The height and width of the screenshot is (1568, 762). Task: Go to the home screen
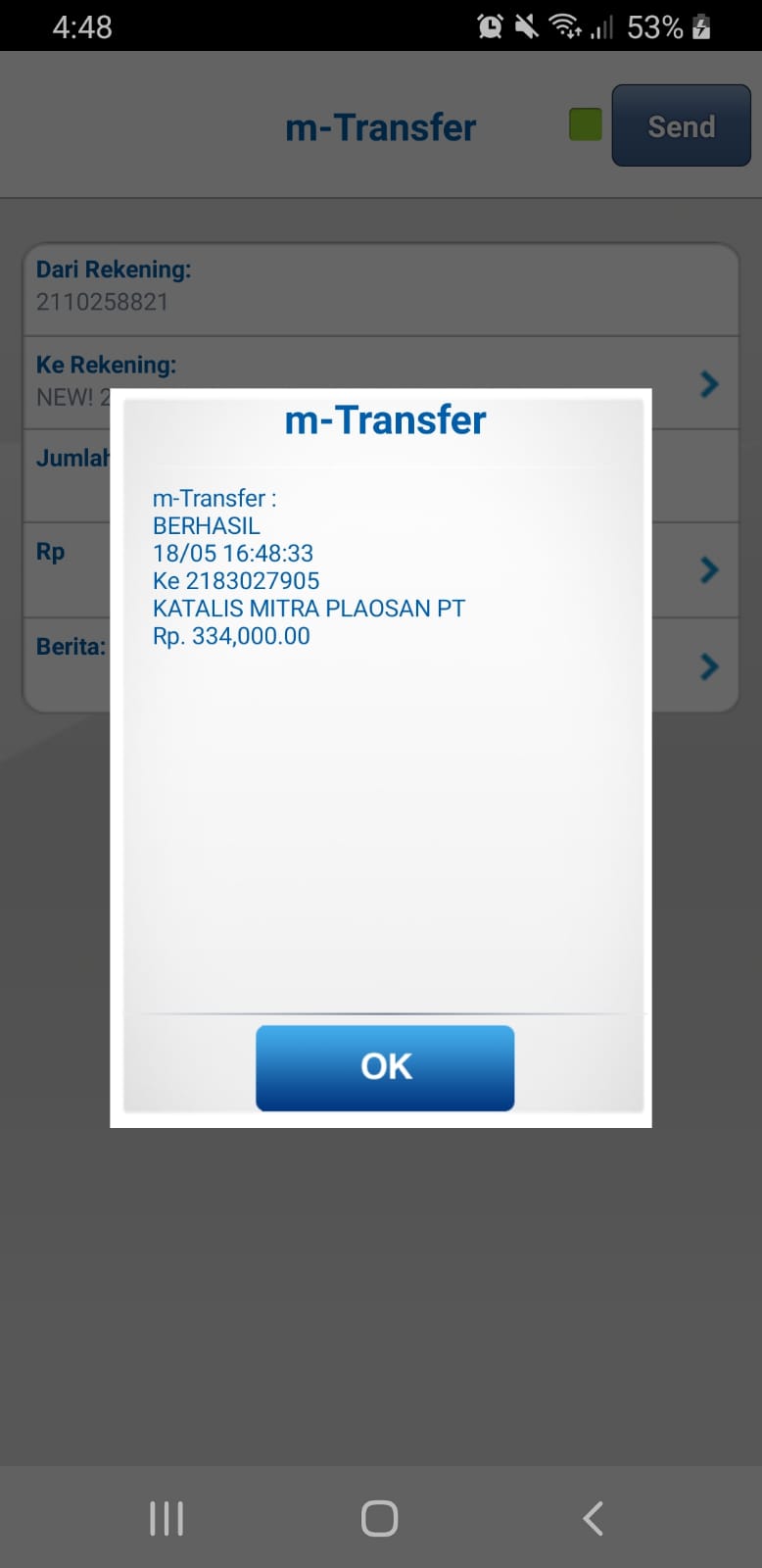coord(380,1518)
